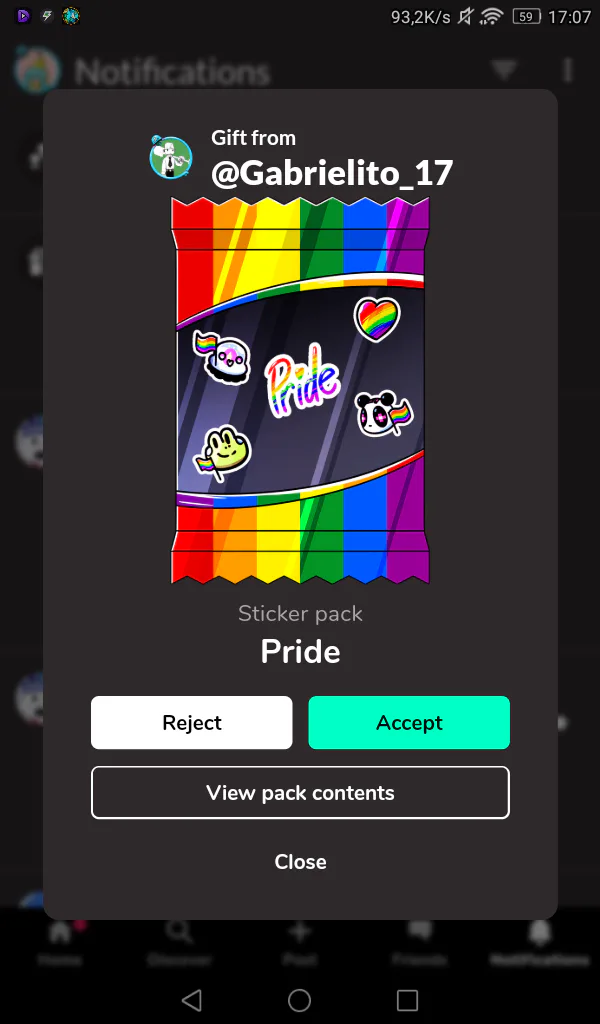Go back with the system back button
Image resolution: width=600 pixels, height=1024 pixels.
click(192, 1000)
